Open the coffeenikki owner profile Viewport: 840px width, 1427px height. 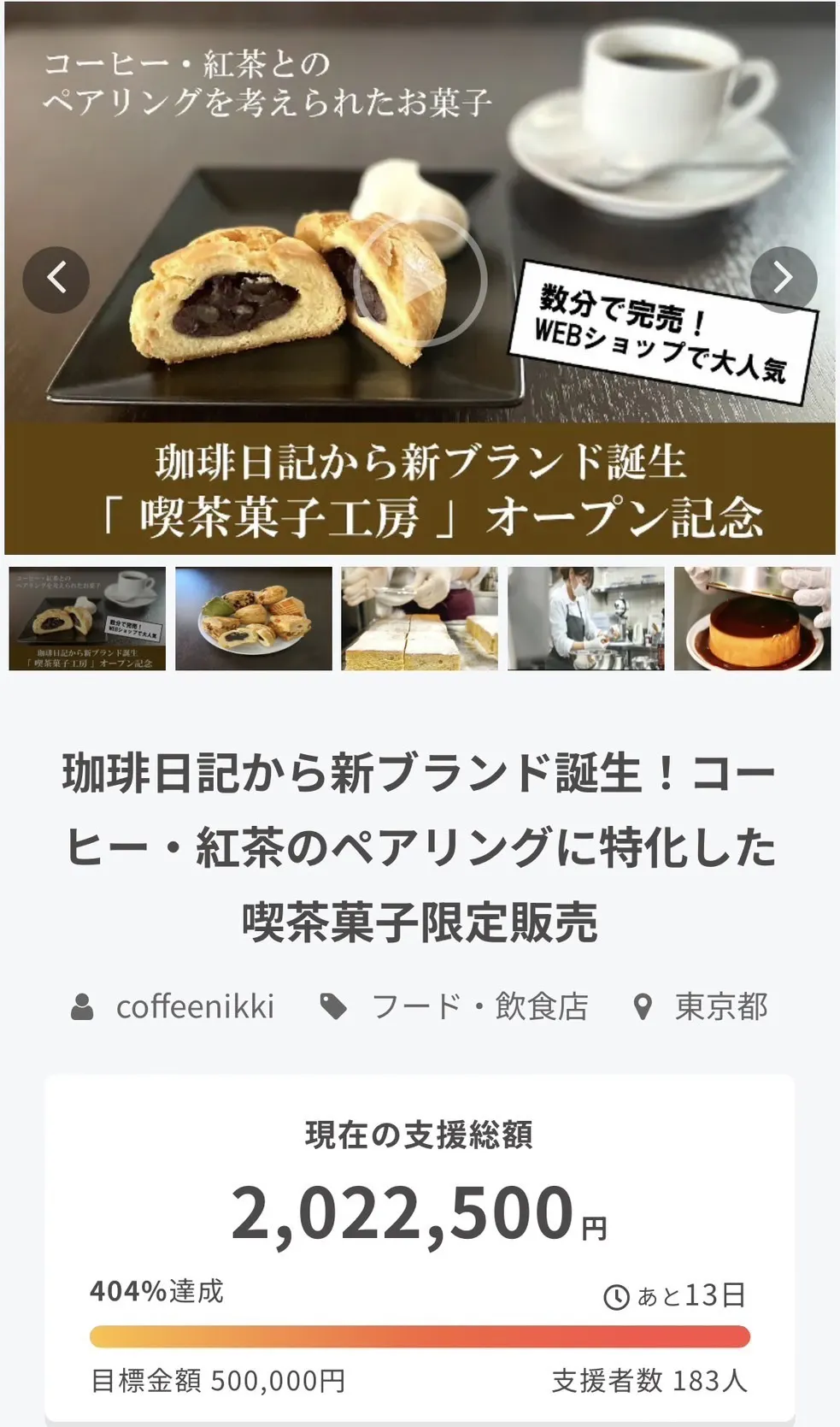click(194, 1006)
